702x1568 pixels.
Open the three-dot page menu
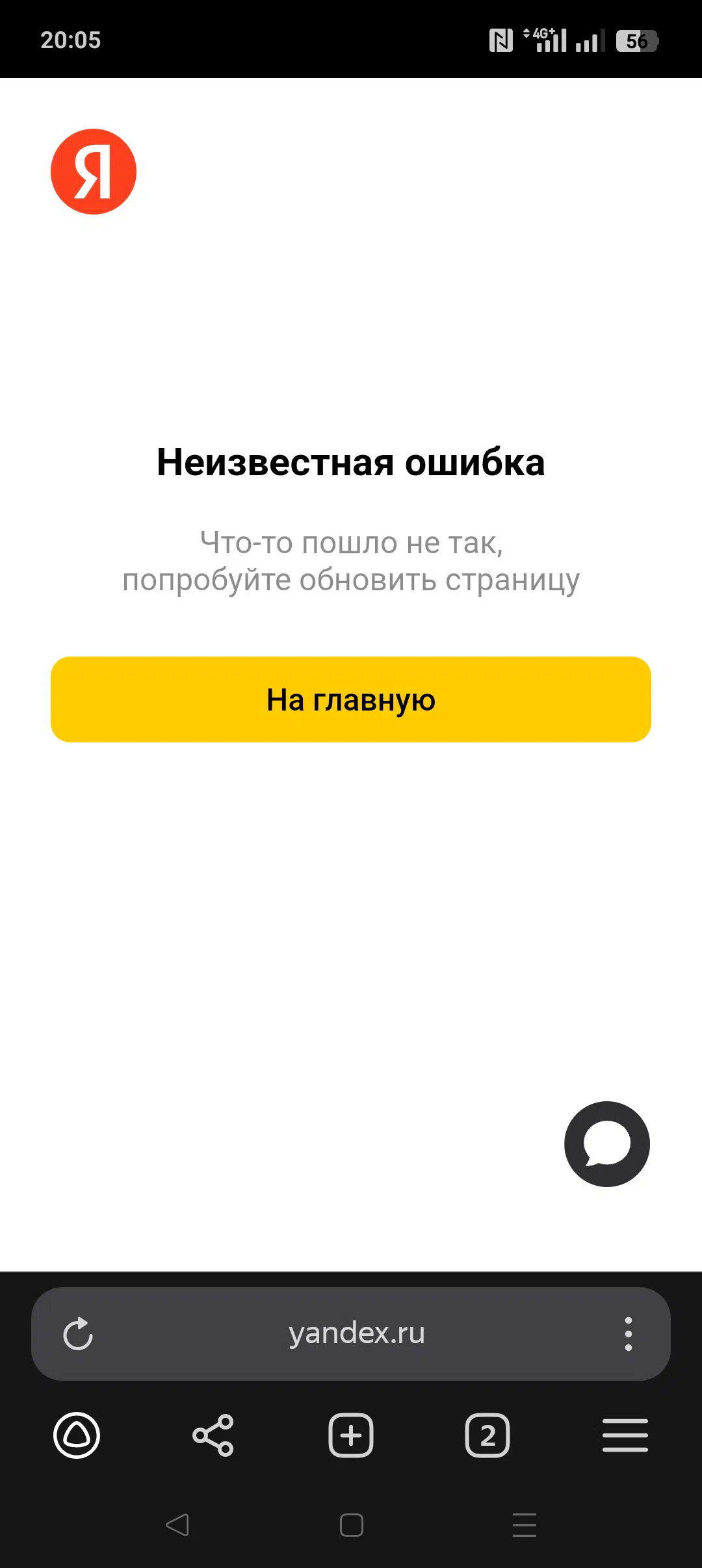click(x=628, y=1334)
